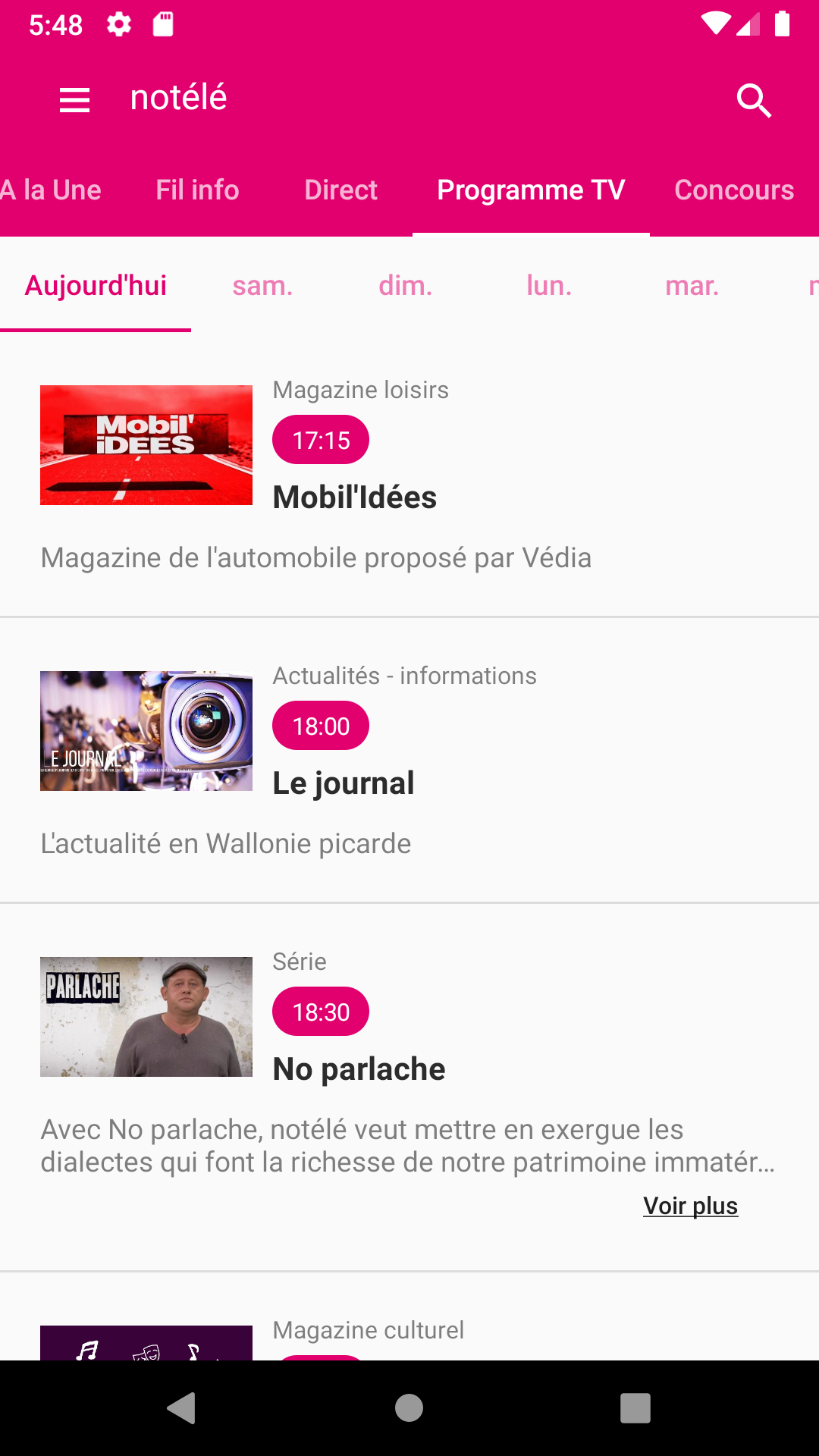Select the Programme TV tab
This screenshot has height=1456, width=819.
point(531,190)
